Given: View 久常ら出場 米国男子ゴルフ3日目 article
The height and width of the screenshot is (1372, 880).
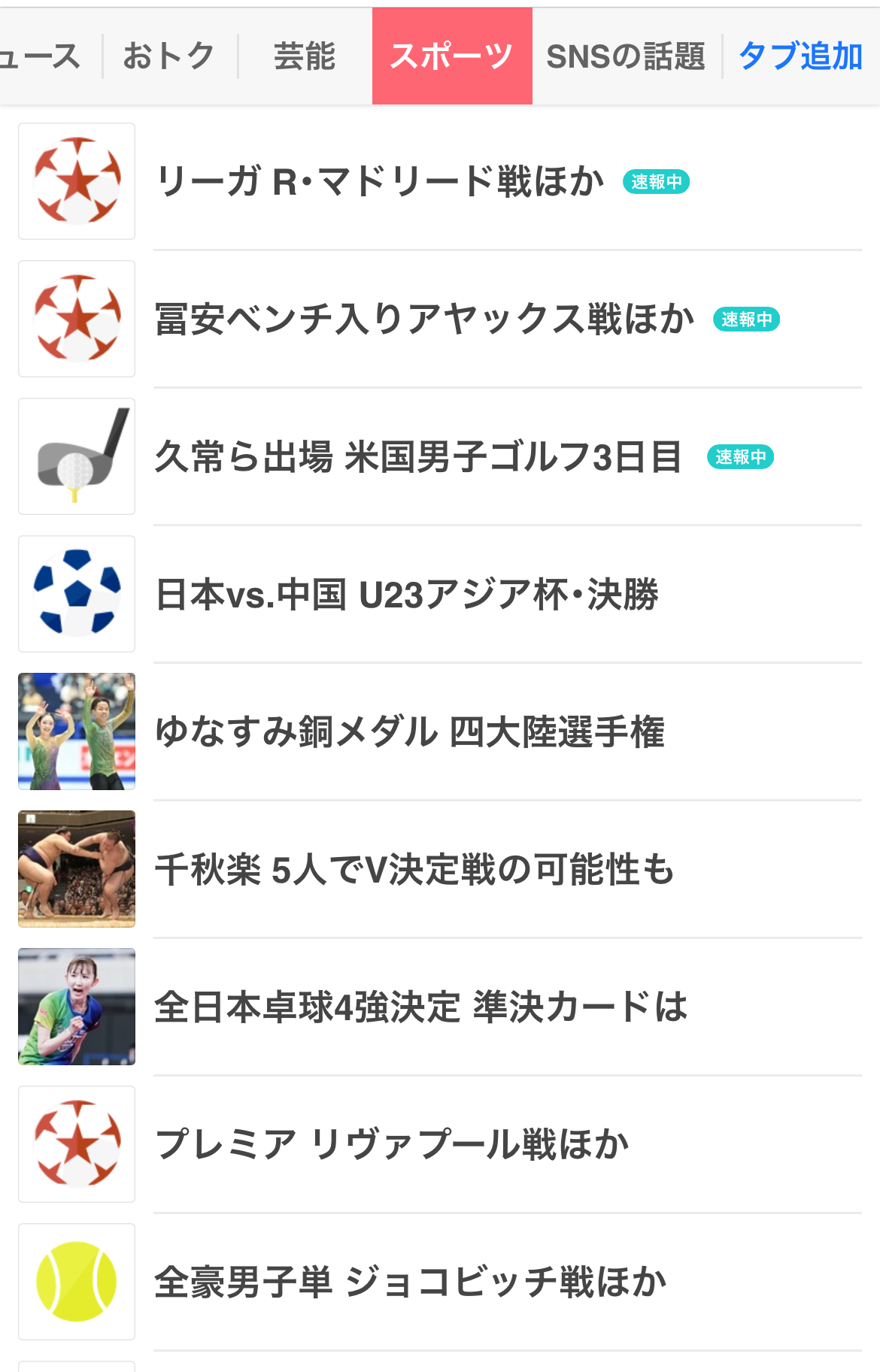Looking at the screenshot, I should coord(418,457).
